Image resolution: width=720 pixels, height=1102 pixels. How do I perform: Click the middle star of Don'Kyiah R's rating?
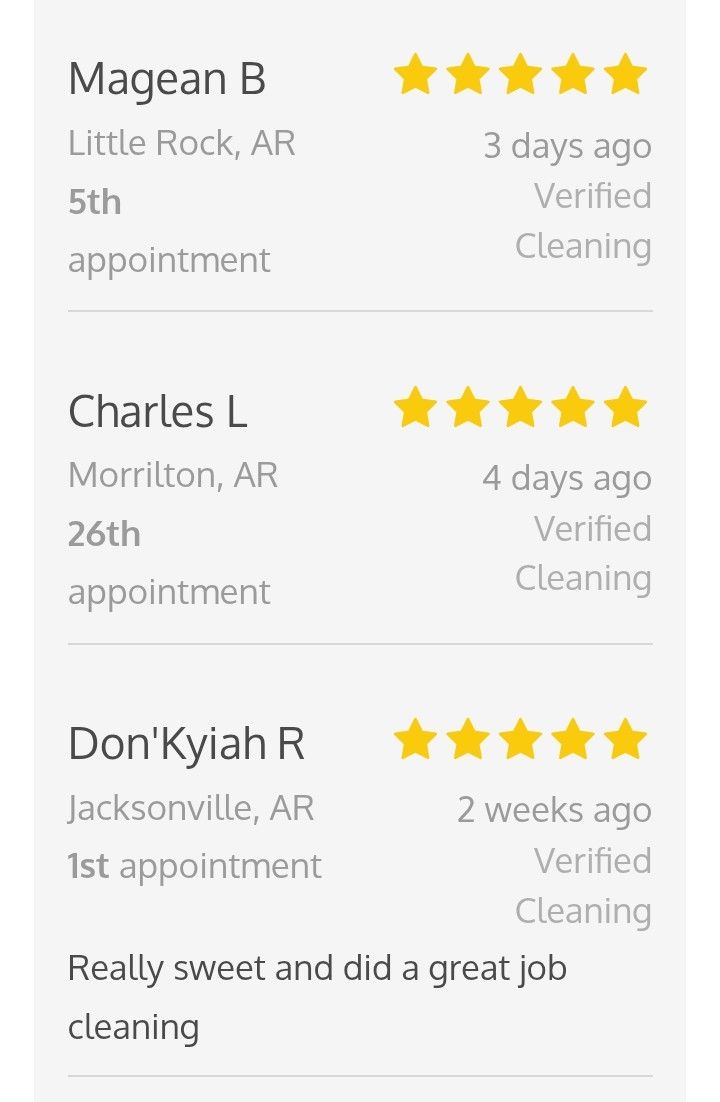[x=519, y=740]
